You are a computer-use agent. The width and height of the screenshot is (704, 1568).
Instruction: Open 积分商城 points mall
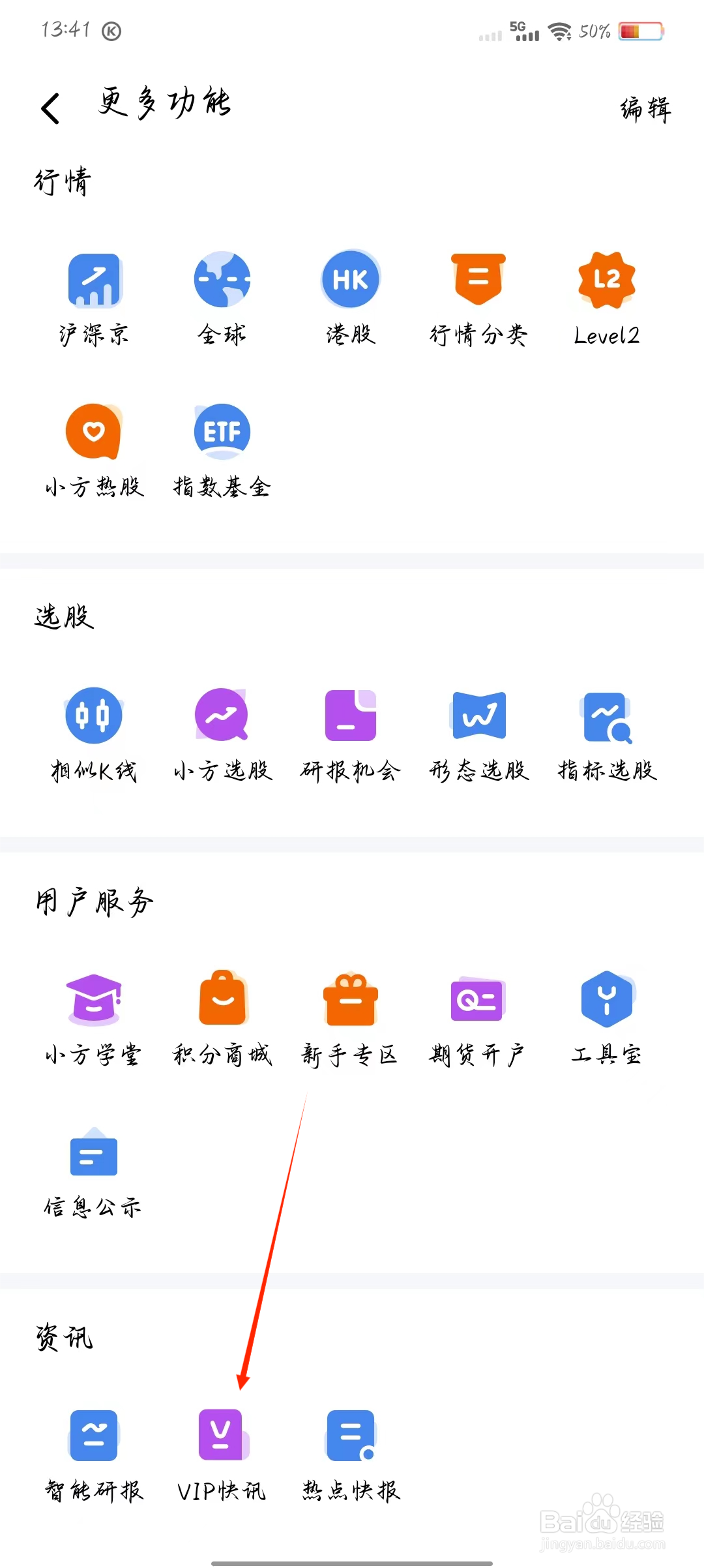coord(222,1000)
